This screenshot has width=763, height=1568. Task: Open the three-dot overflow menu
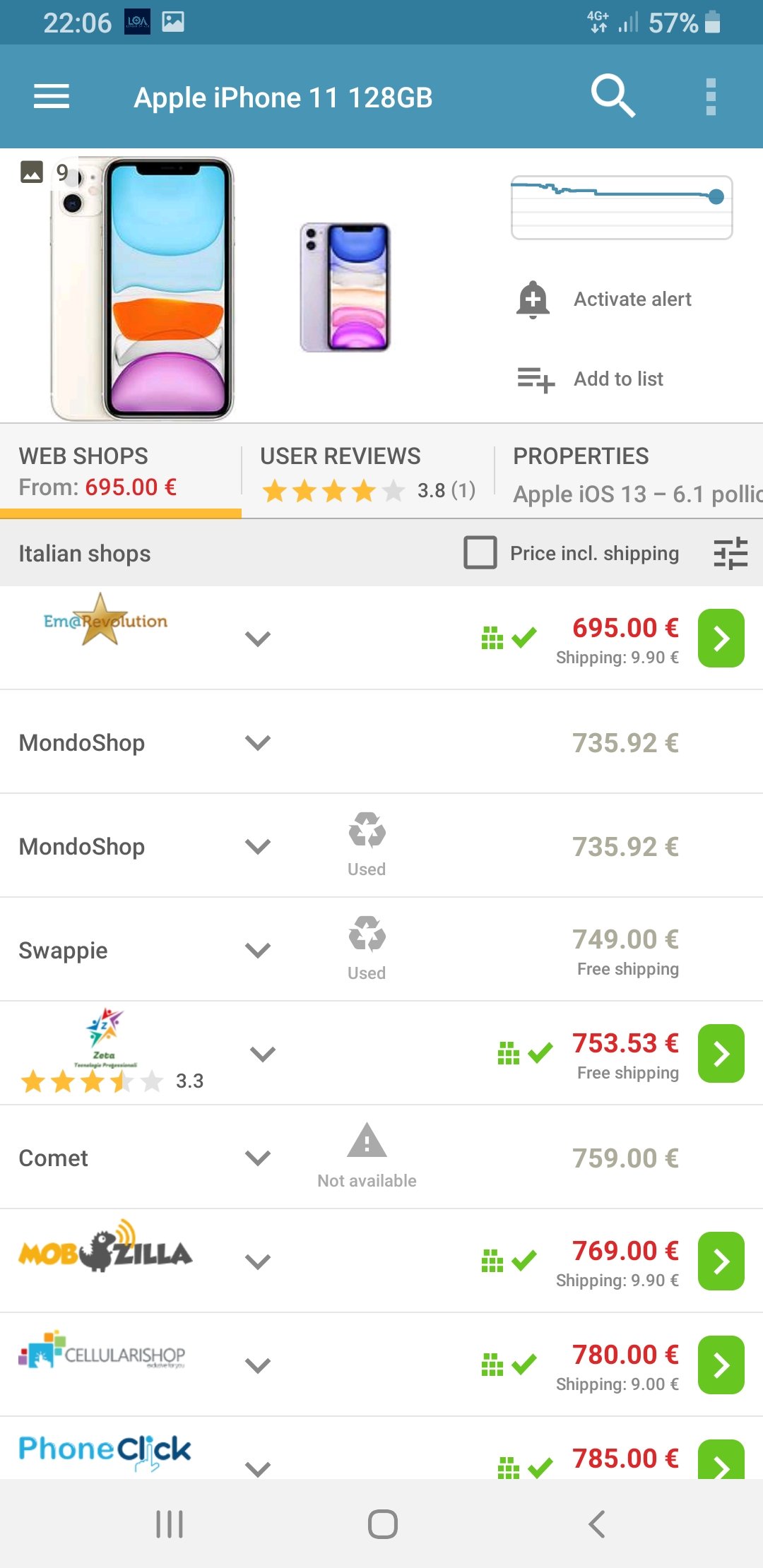coord(711,97)
